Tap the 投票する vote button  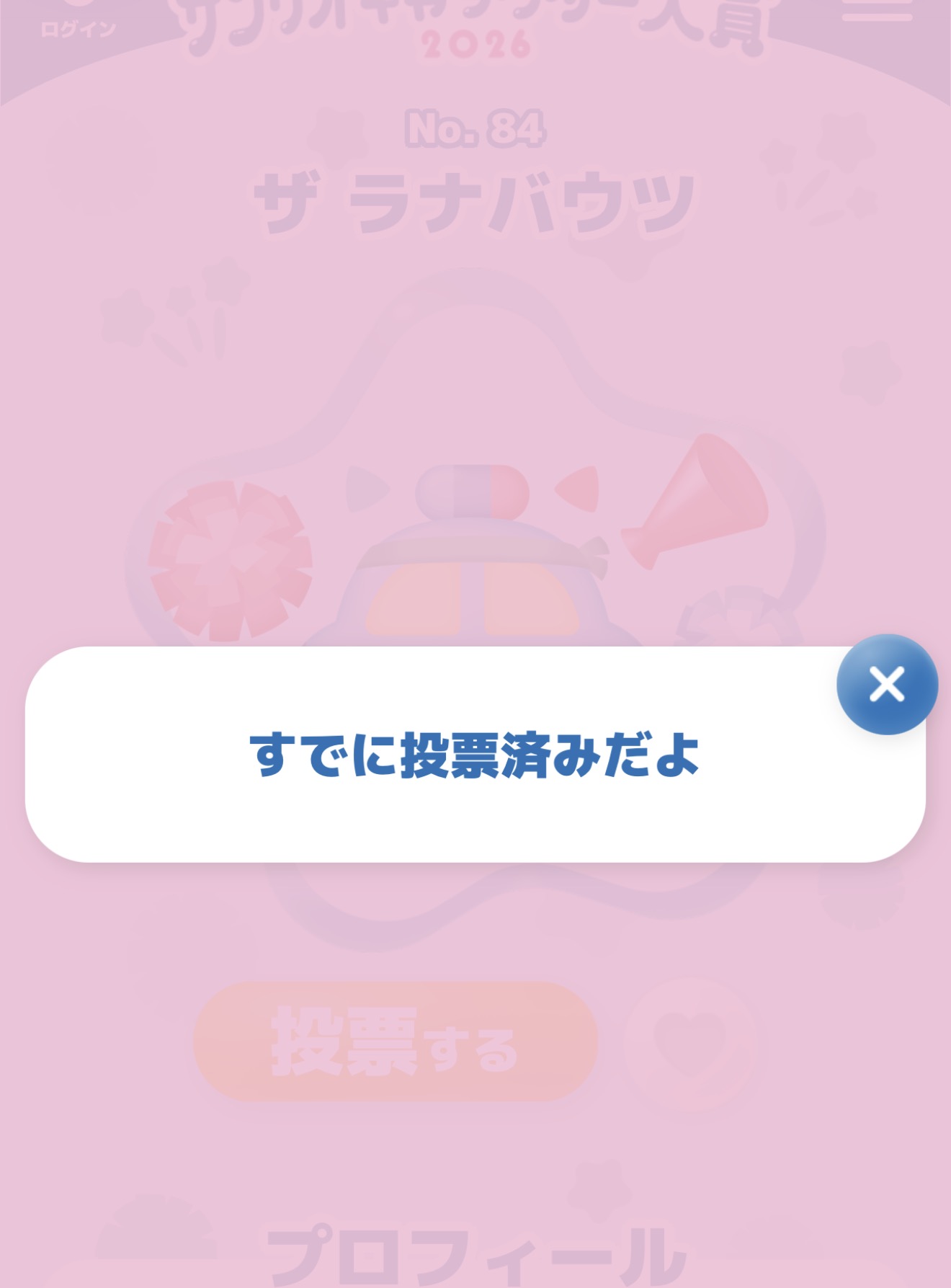coord(396,1041)
